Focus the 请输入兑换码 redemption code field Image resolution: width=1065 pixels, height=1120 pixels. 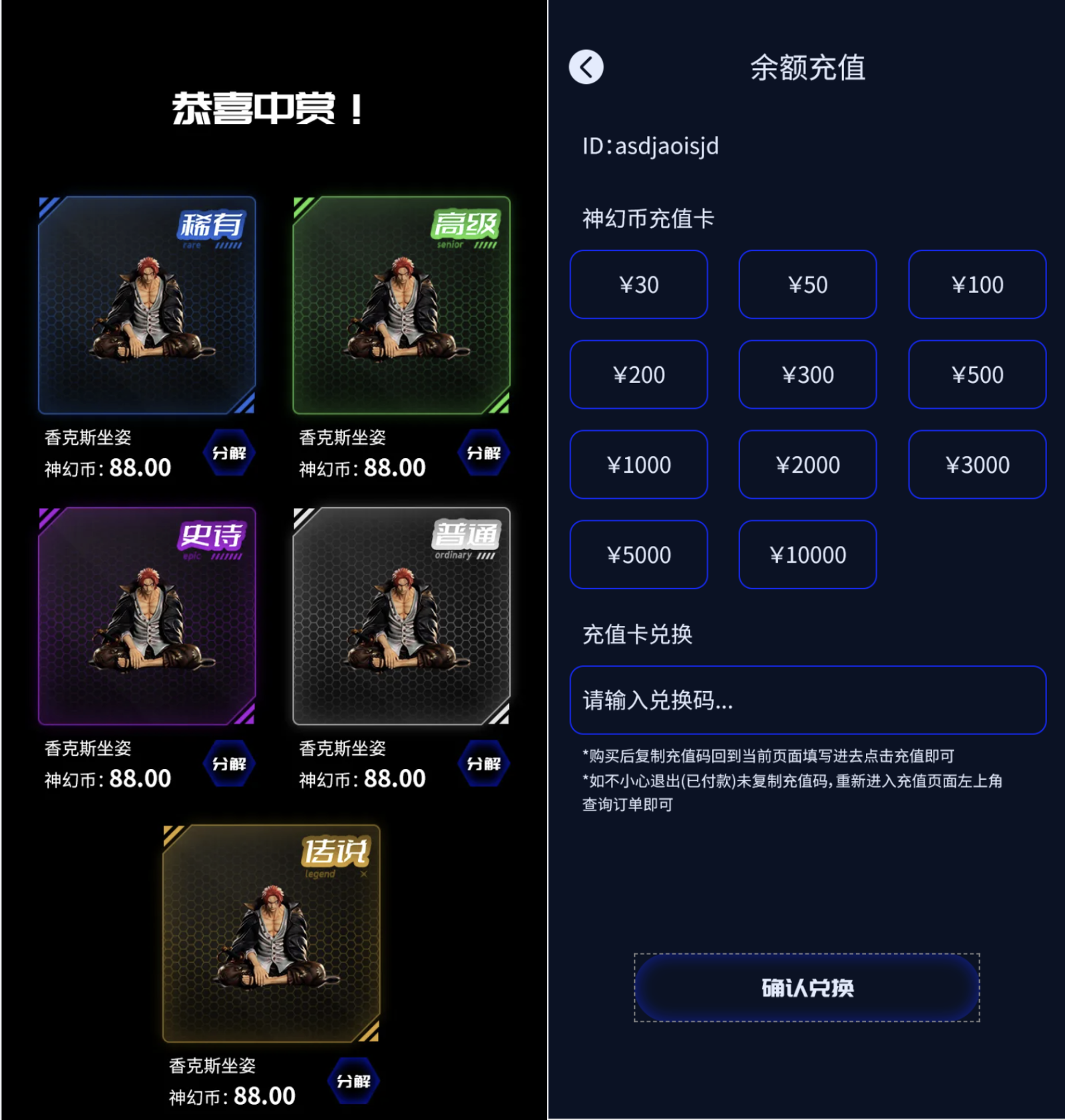pyautogui.click(x=807, y=700)
